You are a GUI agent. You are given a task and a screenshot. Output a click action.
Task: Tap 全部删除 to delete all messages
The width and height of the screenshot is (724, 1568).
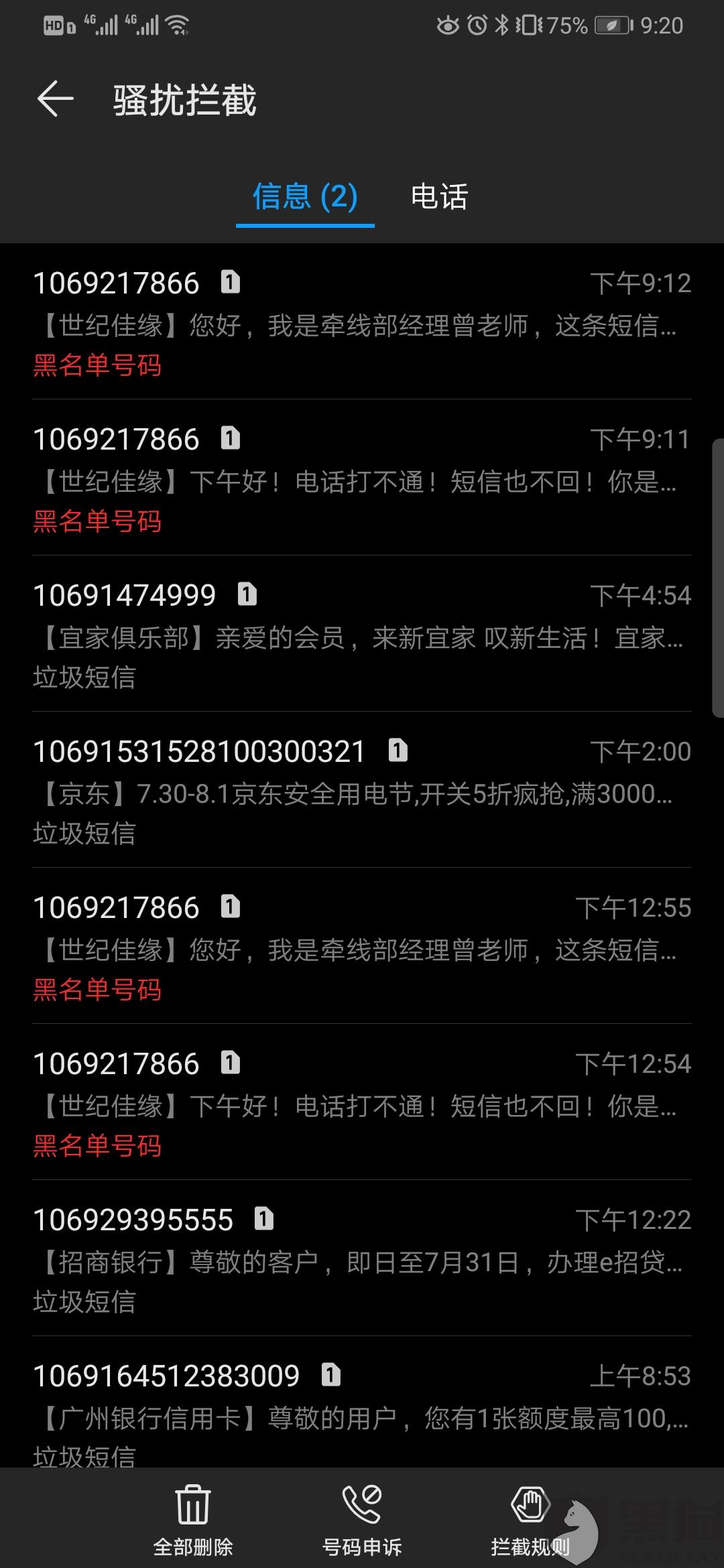(193, 1518)
